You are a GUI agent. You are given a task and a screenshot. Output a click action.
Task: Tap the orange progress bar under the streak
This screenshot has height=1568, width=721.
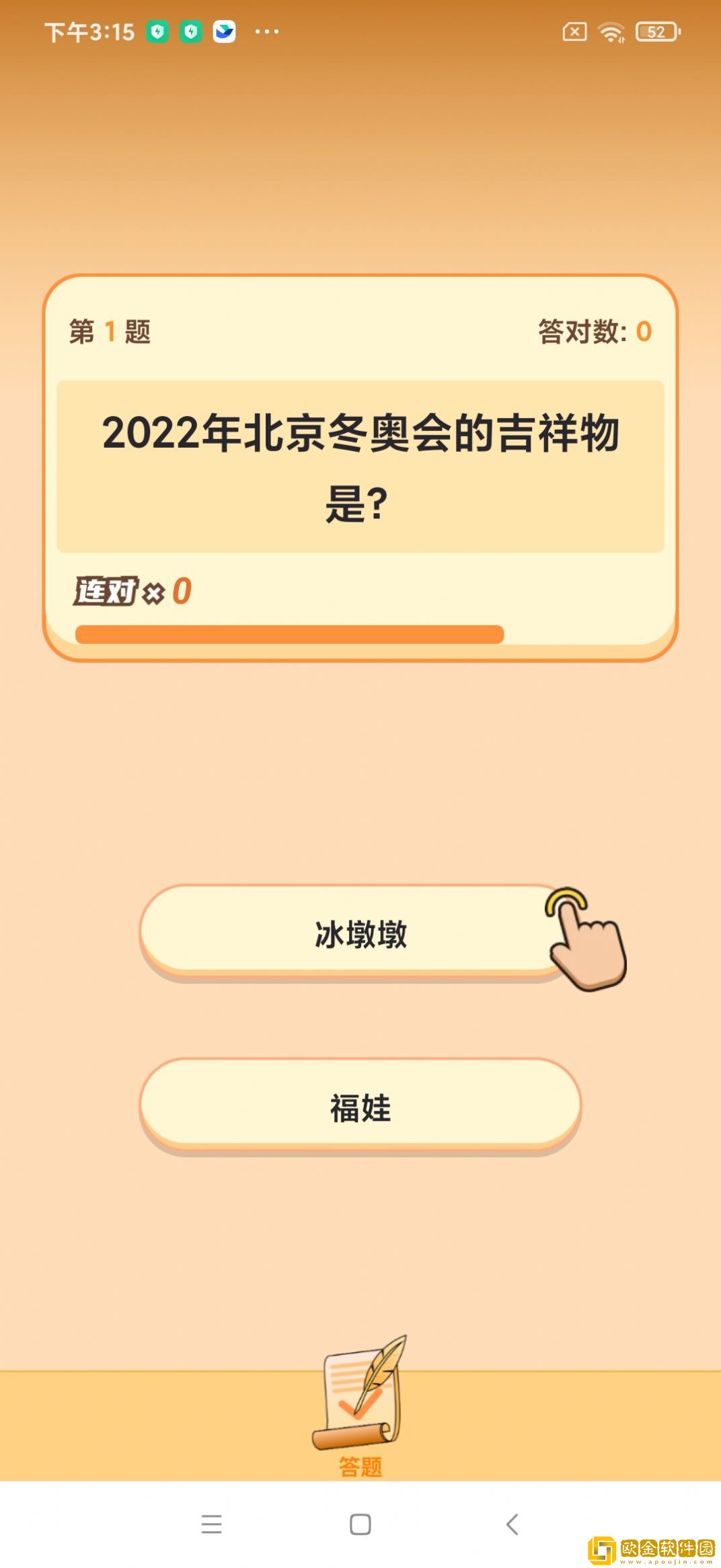289,633
